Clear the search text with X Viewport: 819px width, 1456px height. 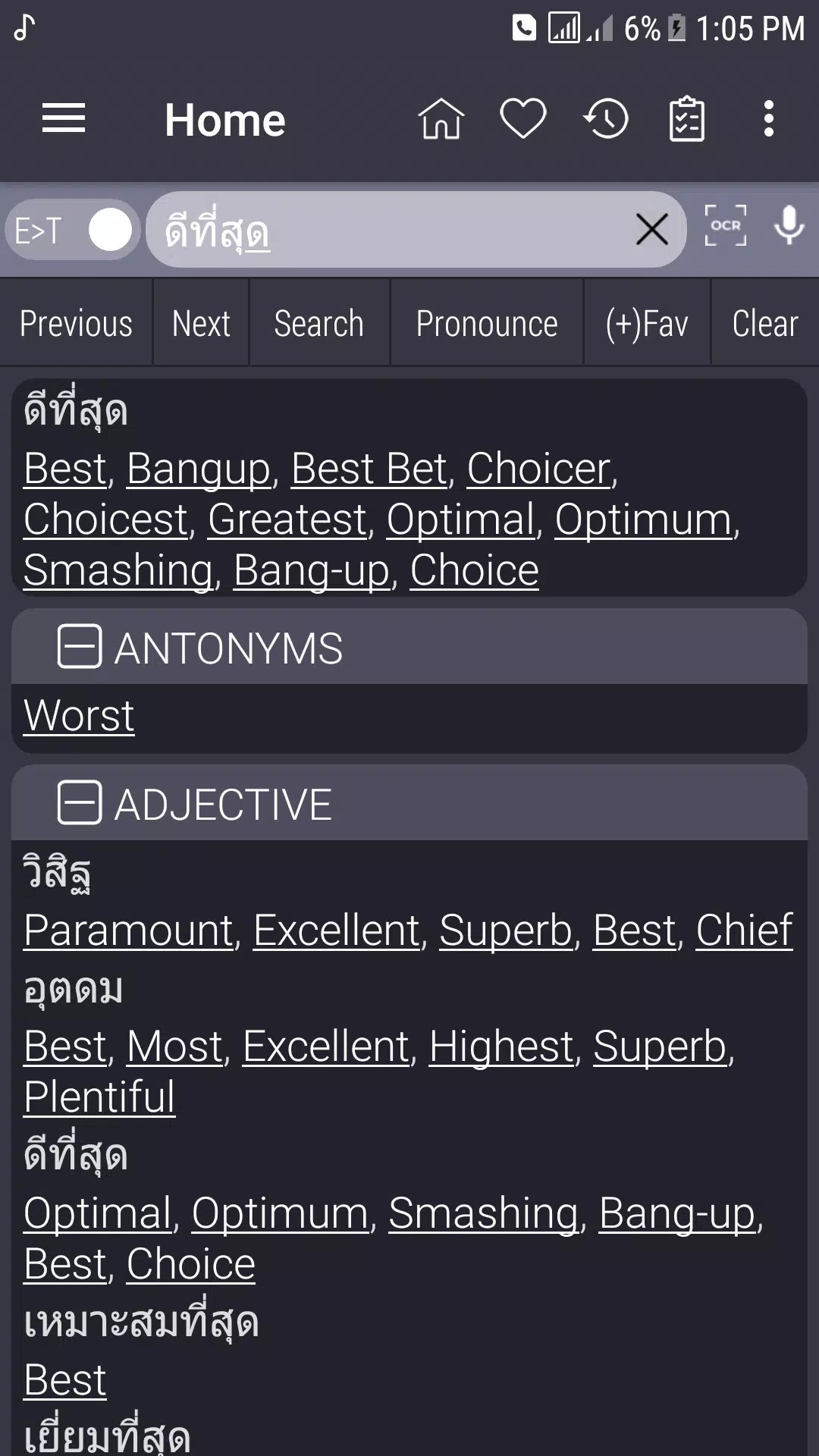(x=651, y=230)
